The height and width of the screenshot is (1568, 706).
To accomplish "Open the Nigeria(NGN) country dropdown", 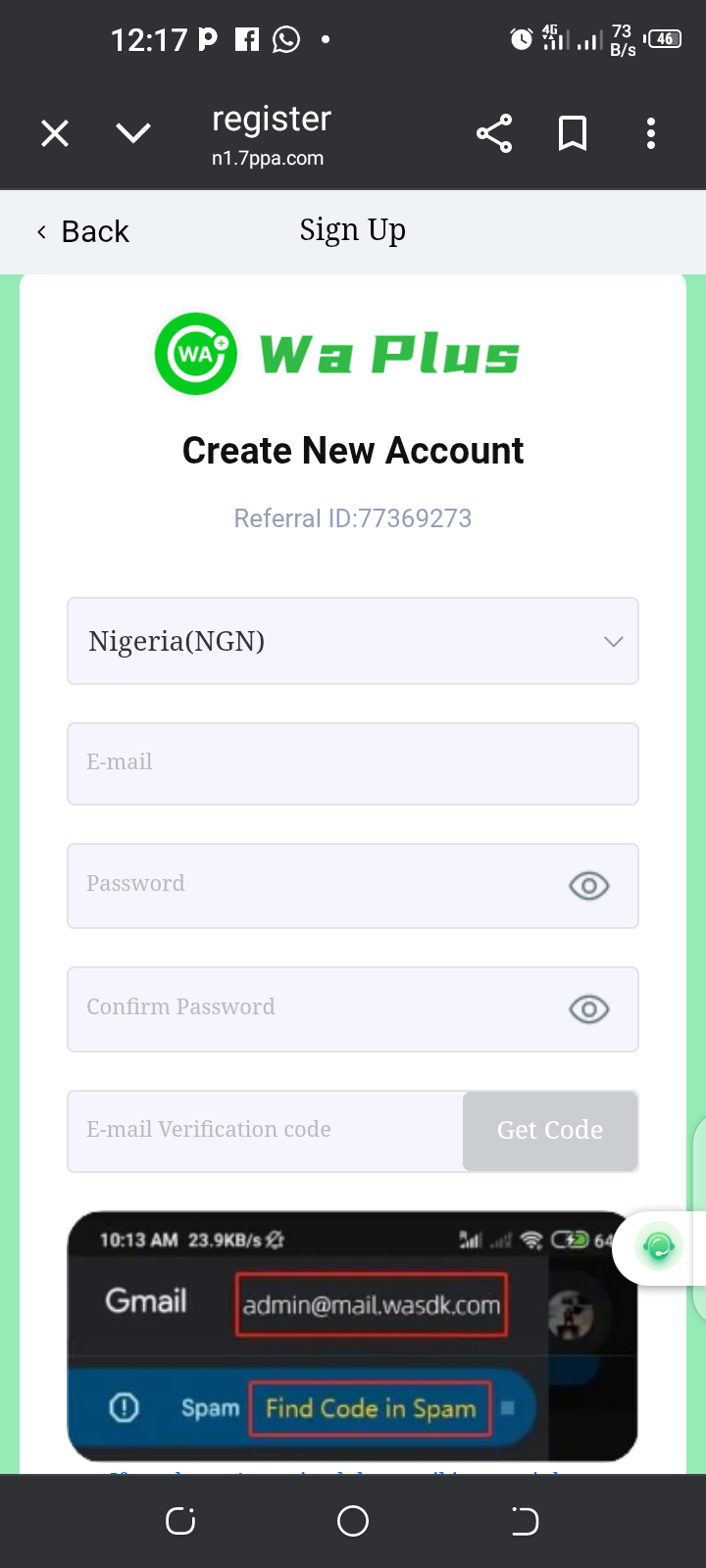I will [x=353, y=641].
